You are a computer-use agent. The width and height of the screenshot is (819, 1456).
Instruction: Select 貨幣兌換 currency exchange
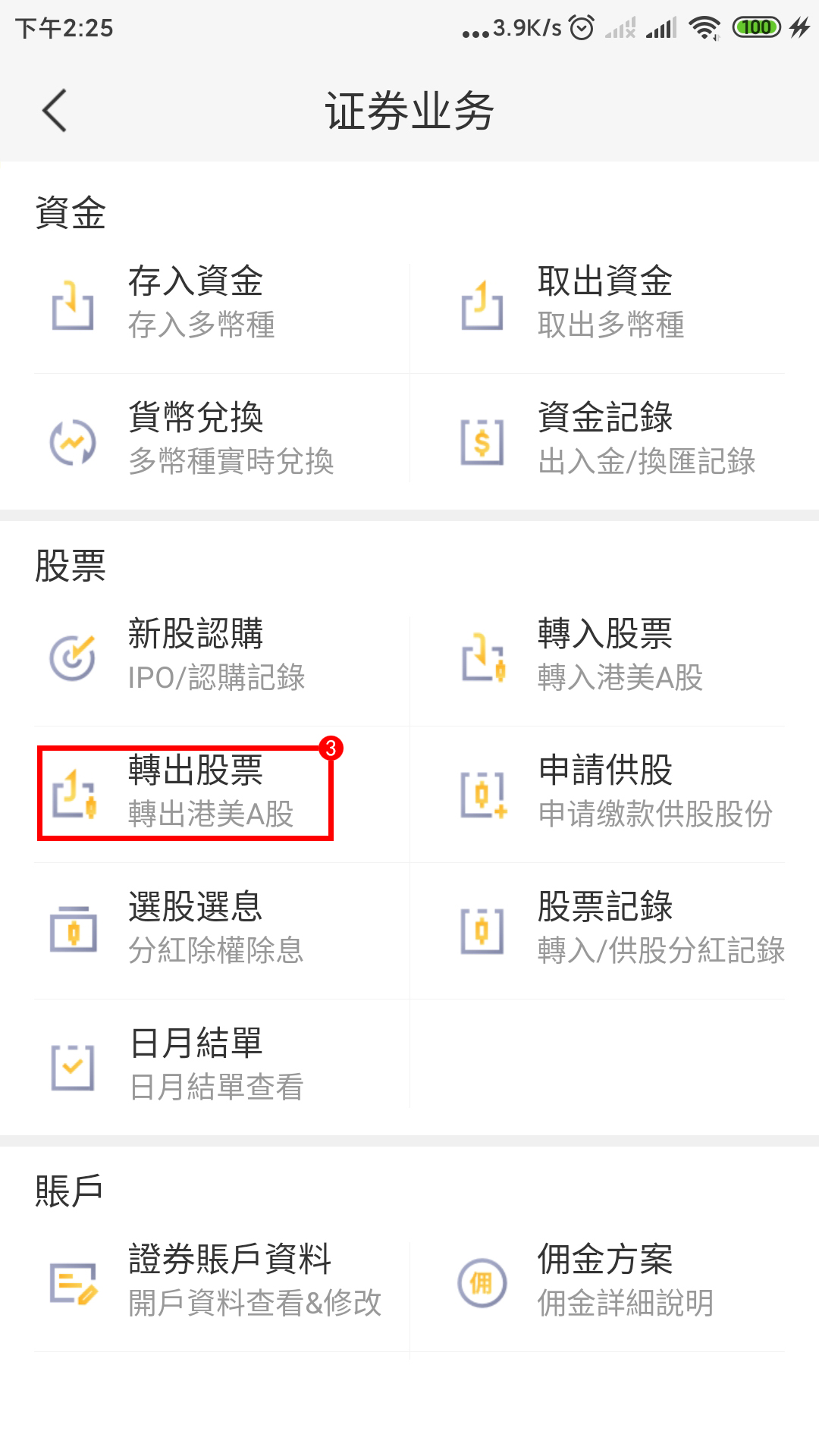point(221,441)
